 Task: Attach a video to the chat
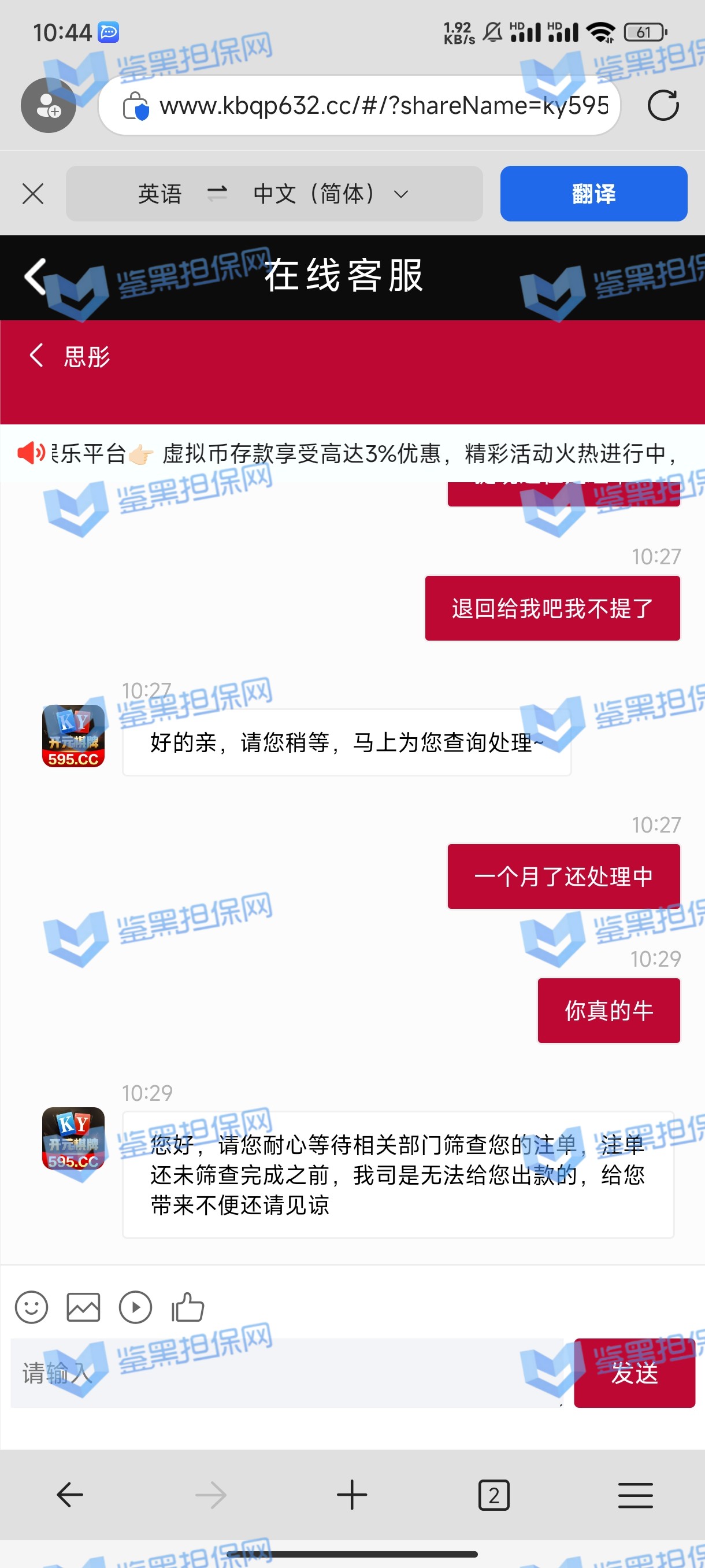pos(135,1307)
